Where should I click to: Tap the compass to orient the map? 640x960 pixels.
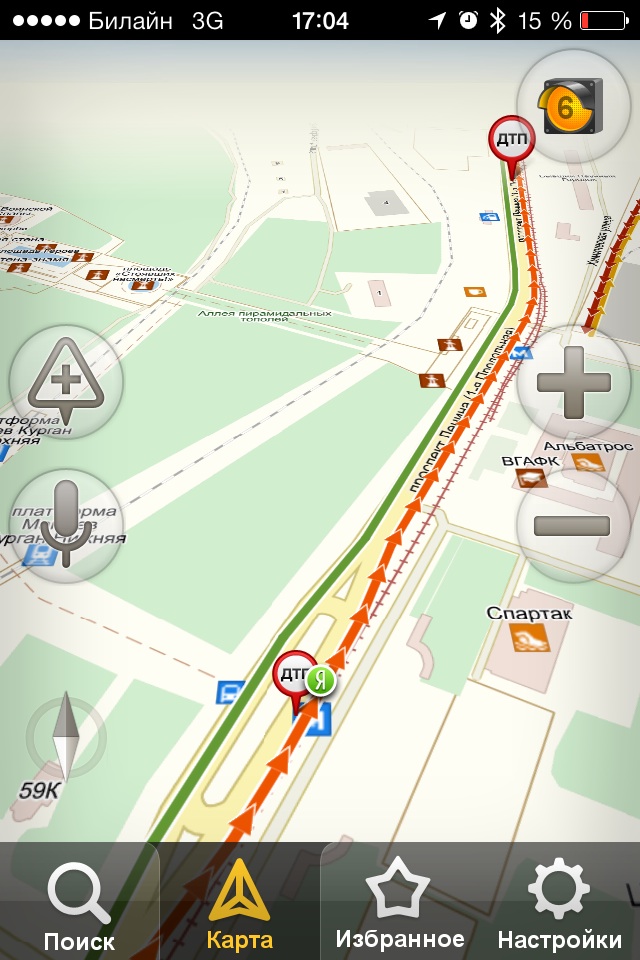(66, 738)
